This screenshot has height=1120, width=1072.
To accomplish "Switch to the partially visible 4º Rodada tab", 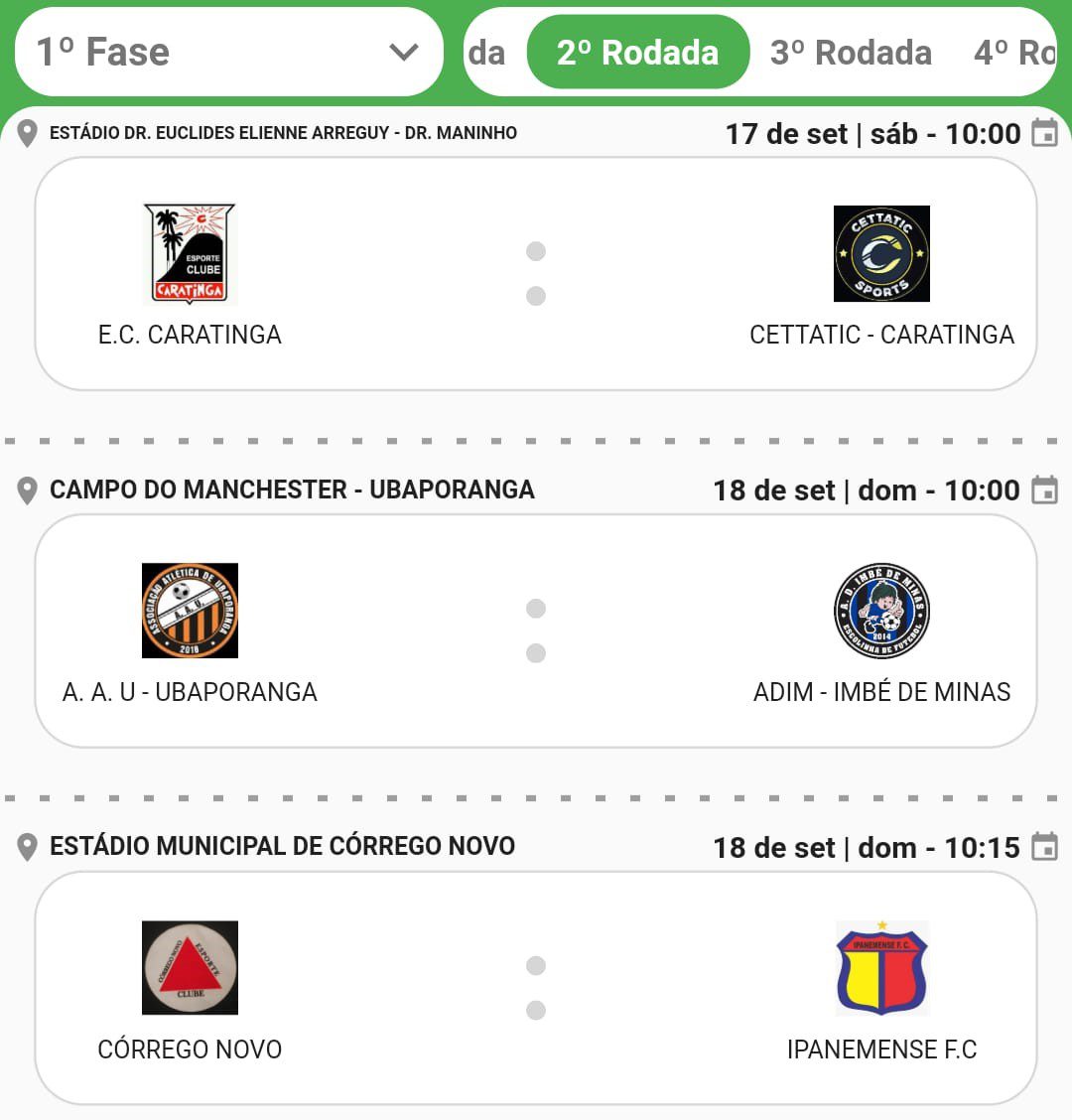I will (1014, 53).
